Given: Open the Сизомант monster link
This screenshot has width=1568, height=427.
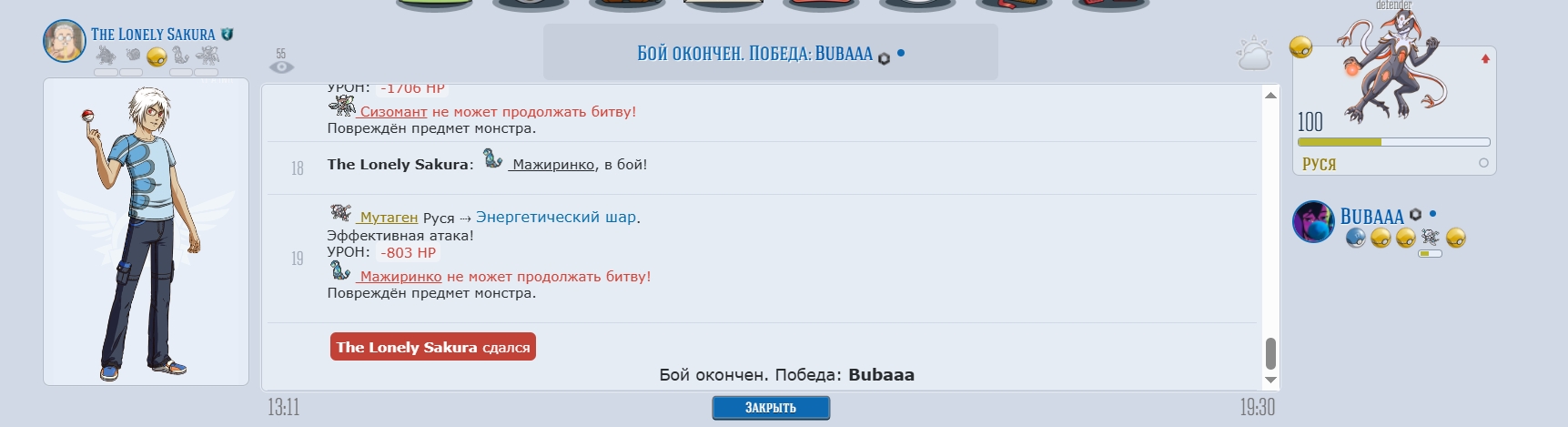Looking at the screenshot, I should coord(392,112).
